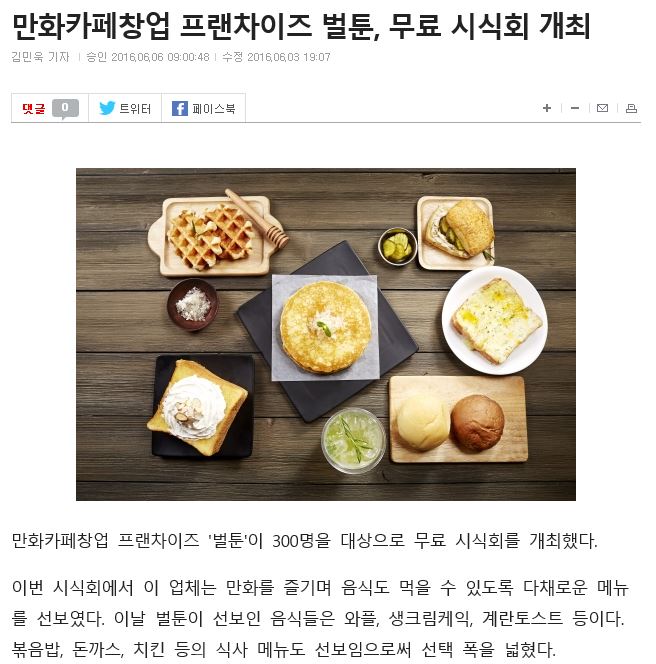Increase text size with plus icon
Viewport: 656px width, 664px height.
pos(547,108)
